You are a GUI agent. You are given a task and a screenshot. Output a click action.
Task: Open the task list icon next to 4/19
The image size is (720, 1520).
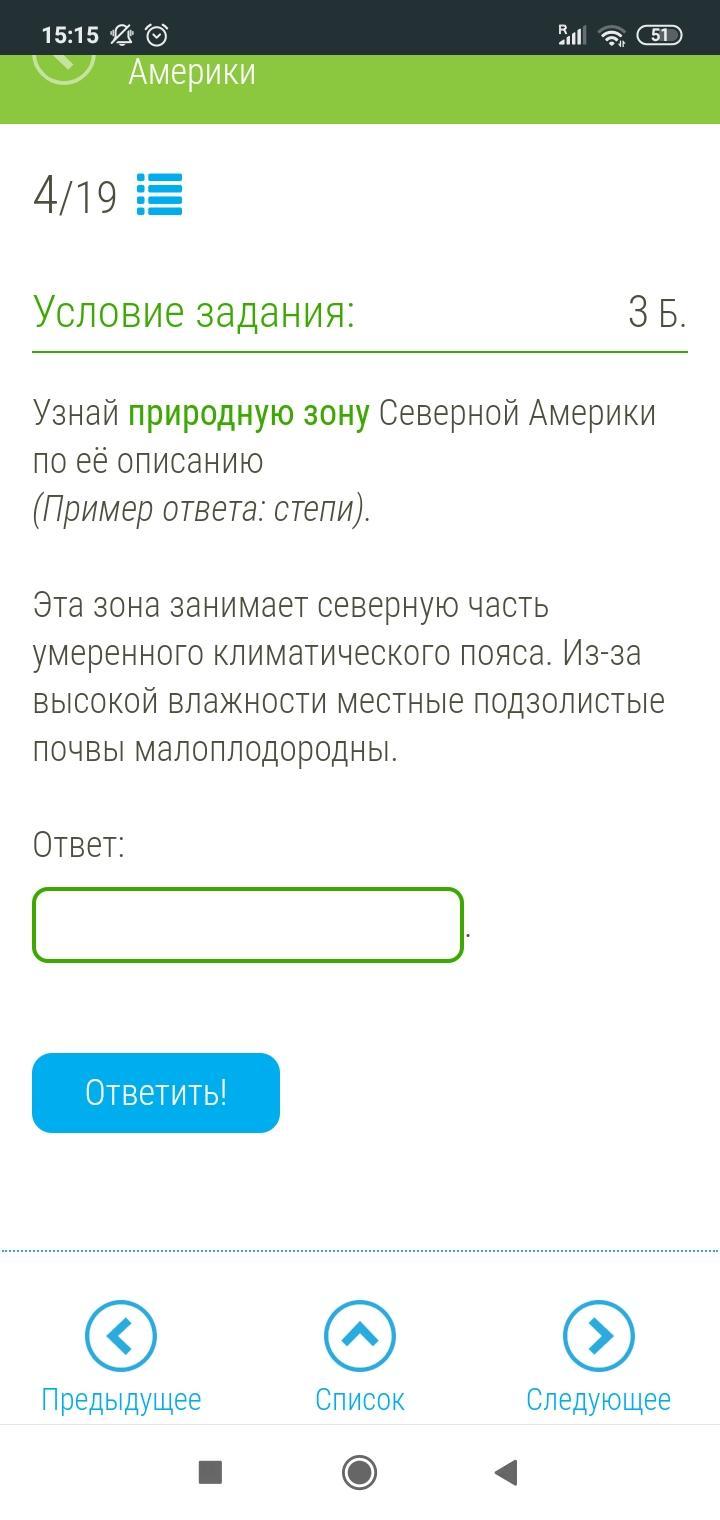pos(159,195)
